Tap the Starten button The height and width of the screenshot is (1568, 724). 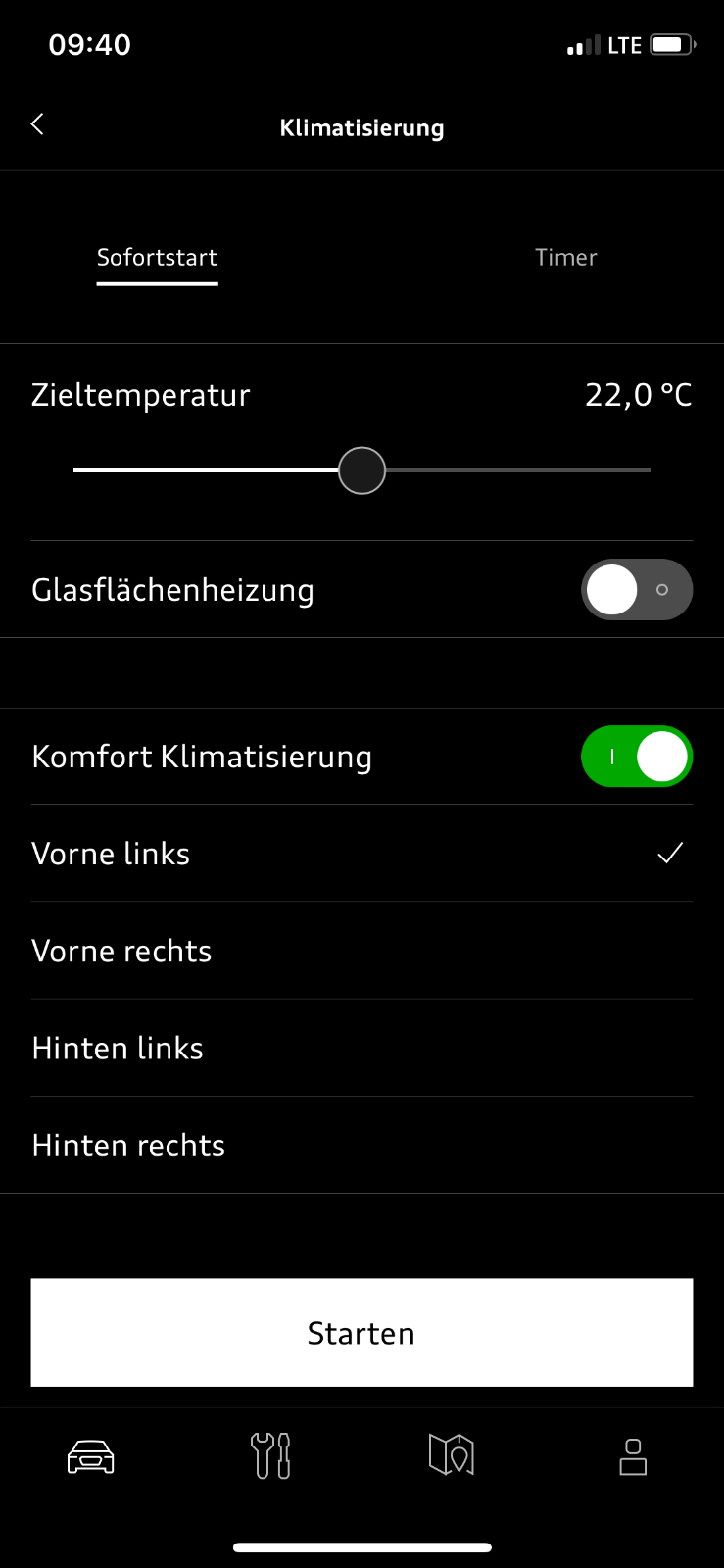[x=362, y=1333]
